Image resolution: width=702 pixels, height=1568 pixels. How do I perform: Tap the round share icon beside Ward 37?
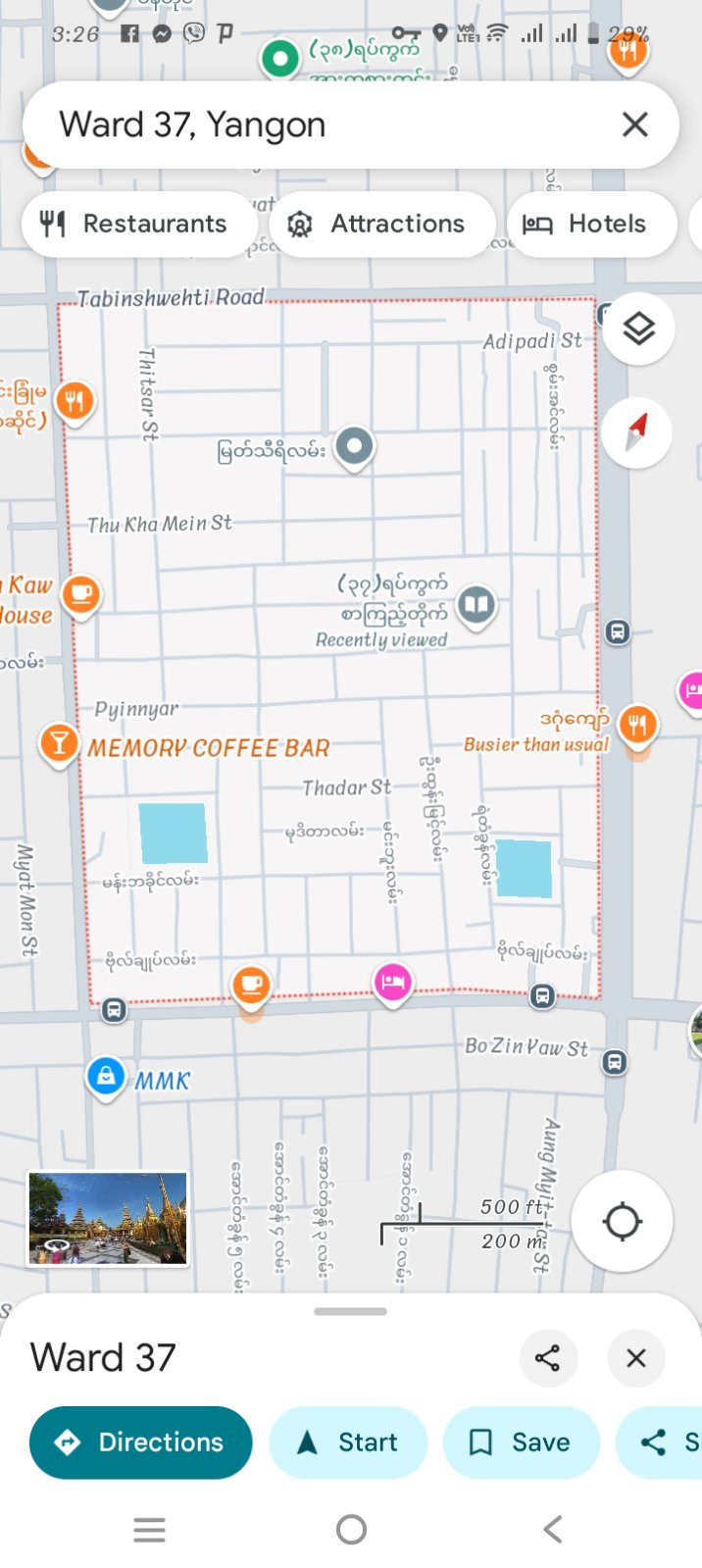[547, 1358]
